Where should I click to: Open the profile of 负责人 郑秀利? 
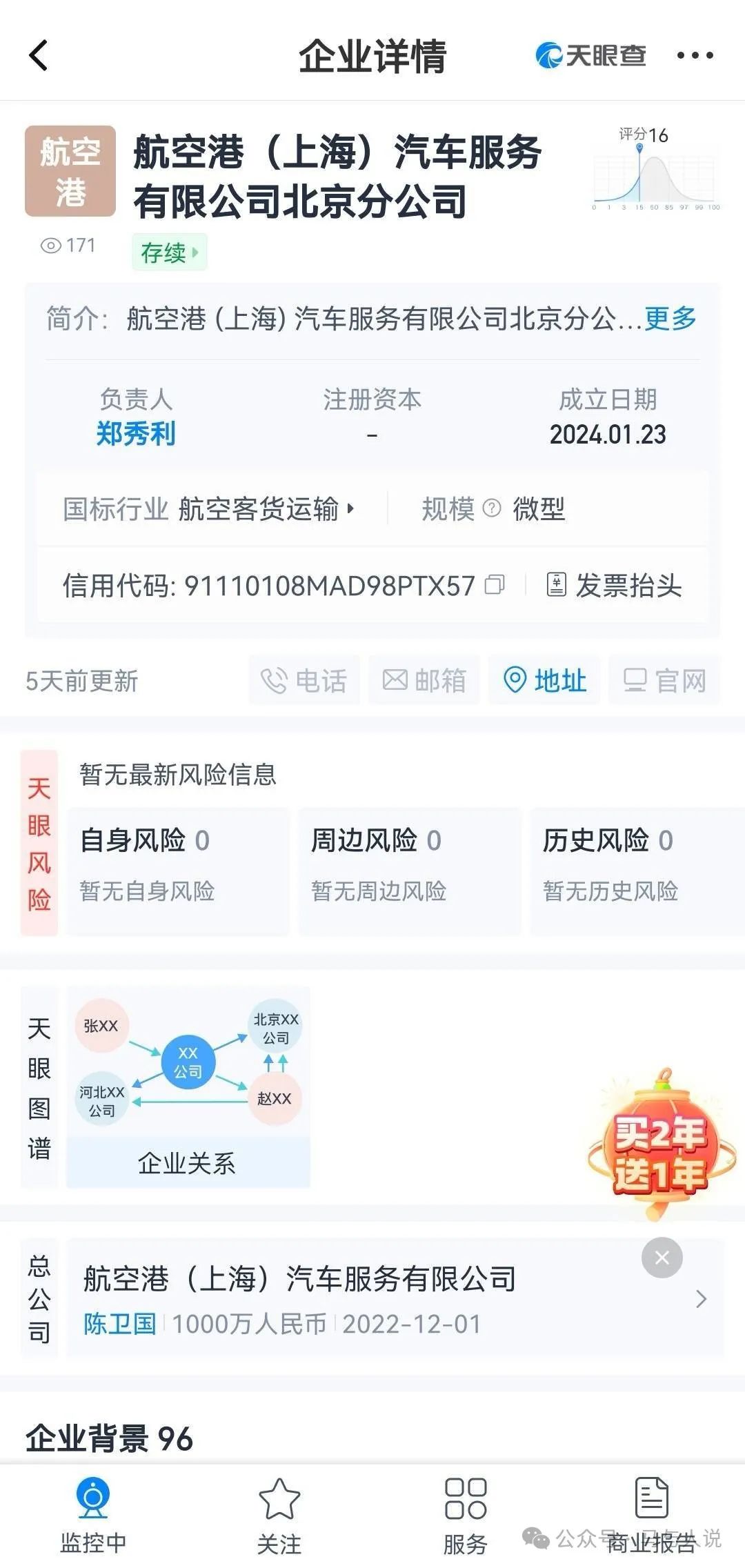(x=136, y=434)
